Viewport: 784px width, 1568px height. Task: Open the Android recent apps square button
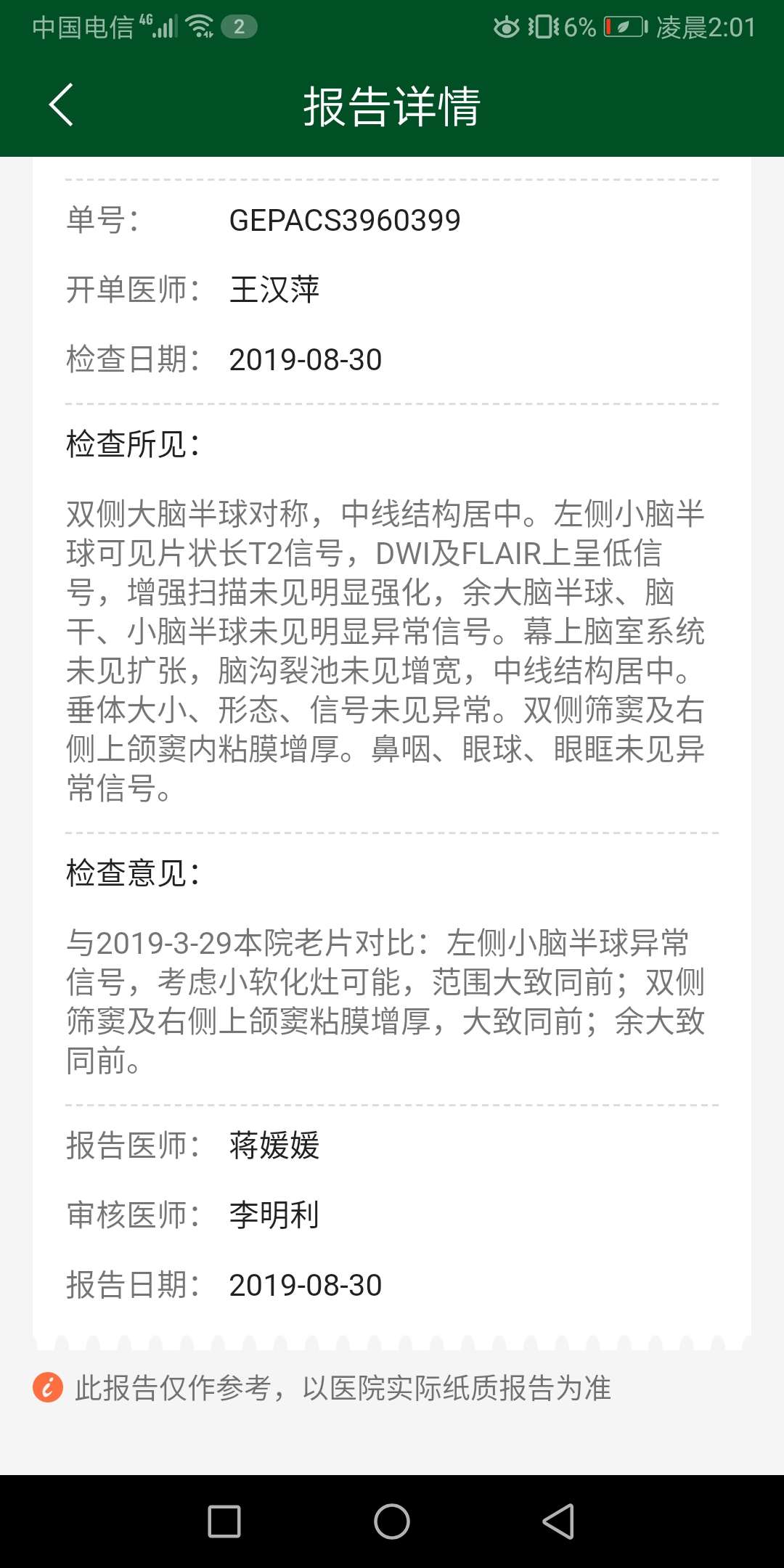(x=225, y=1521)
